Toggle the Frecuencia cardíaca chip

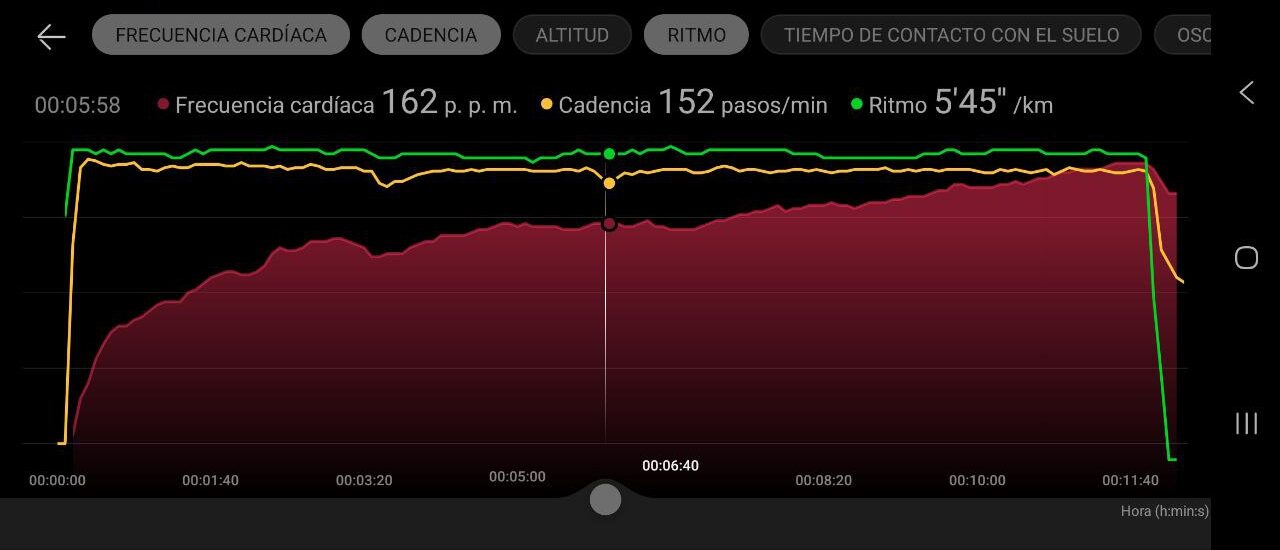pos(221,35)
